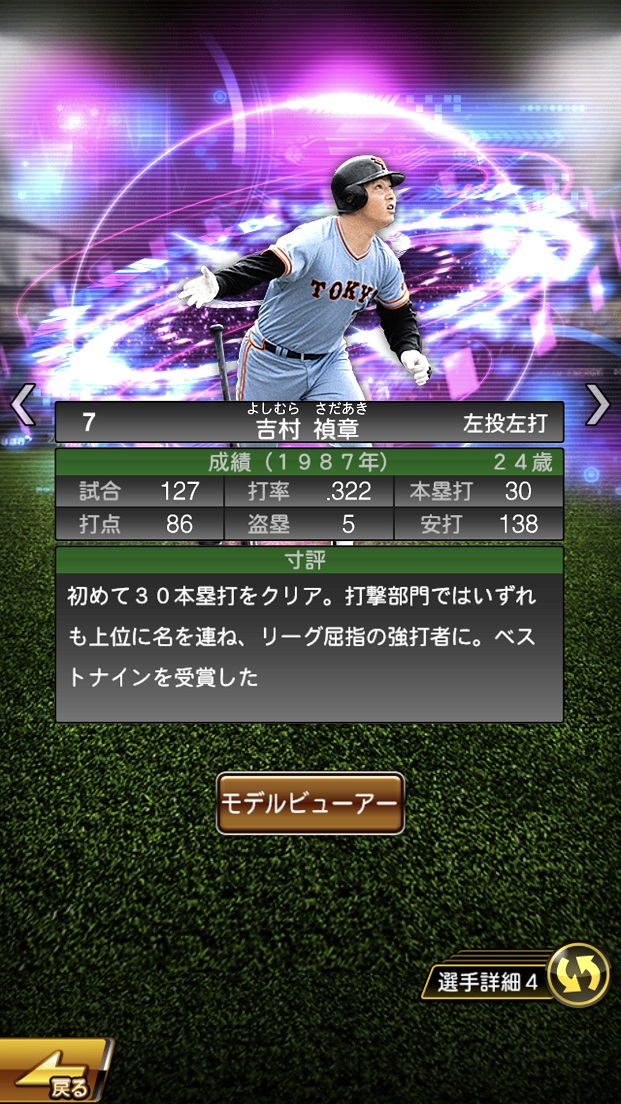The width and height of the screenshot is (621, 1104).
Task: Go to the previous player with left arrow
Action: [22, 405]
